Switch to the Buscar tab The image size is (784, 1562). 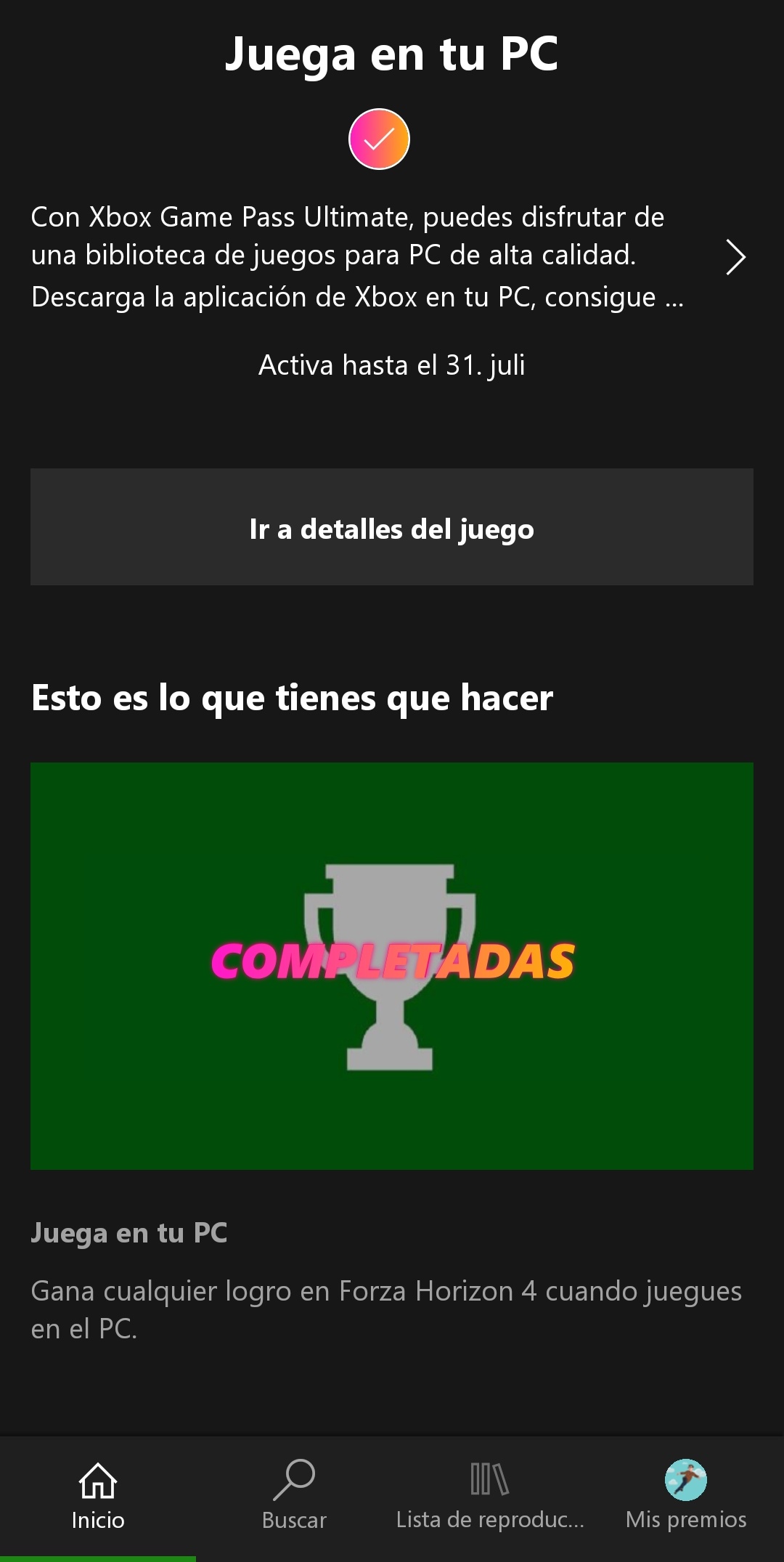click(x=294, y=1497)
